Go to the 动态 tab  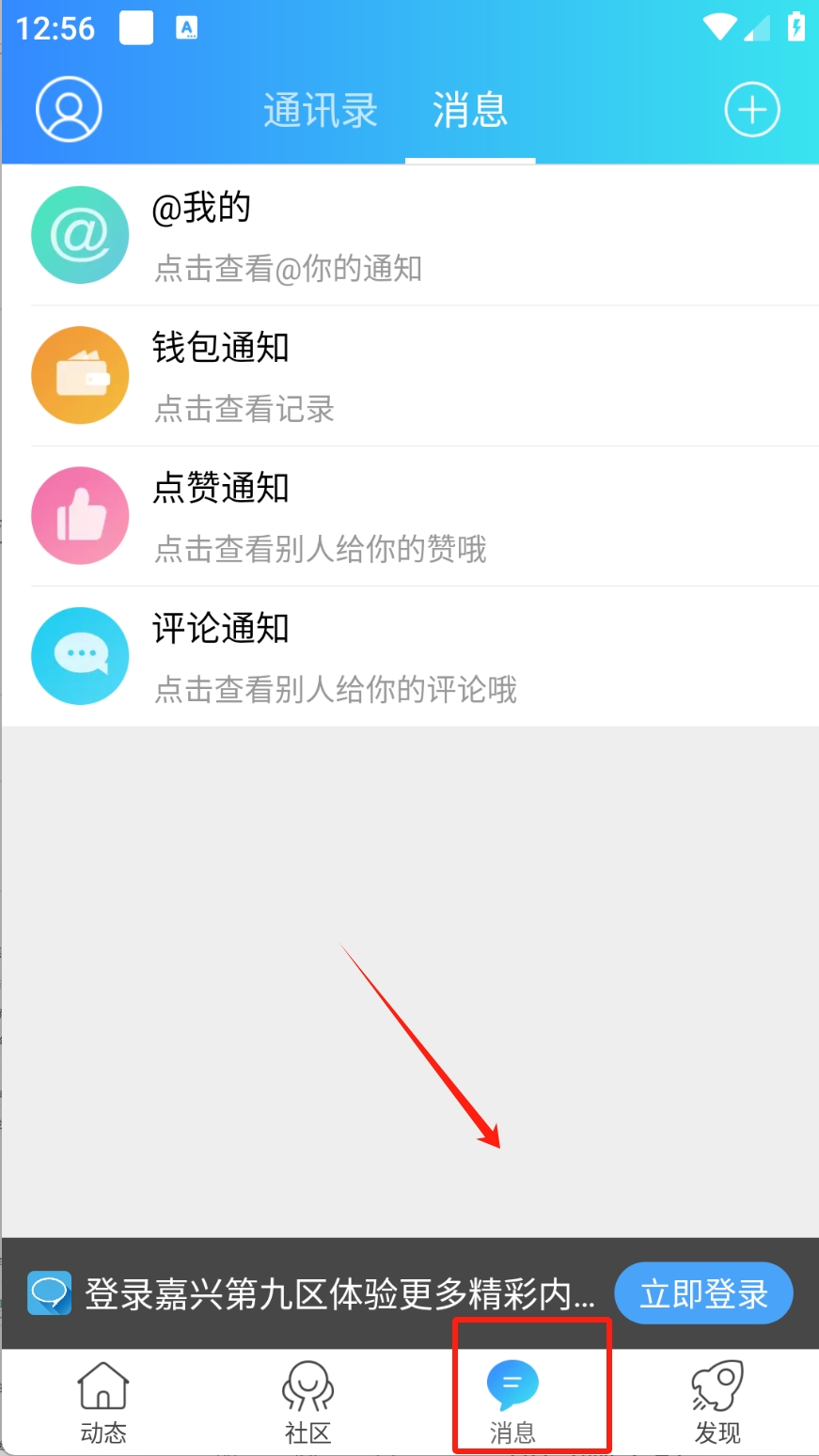tap(103, 1402)
